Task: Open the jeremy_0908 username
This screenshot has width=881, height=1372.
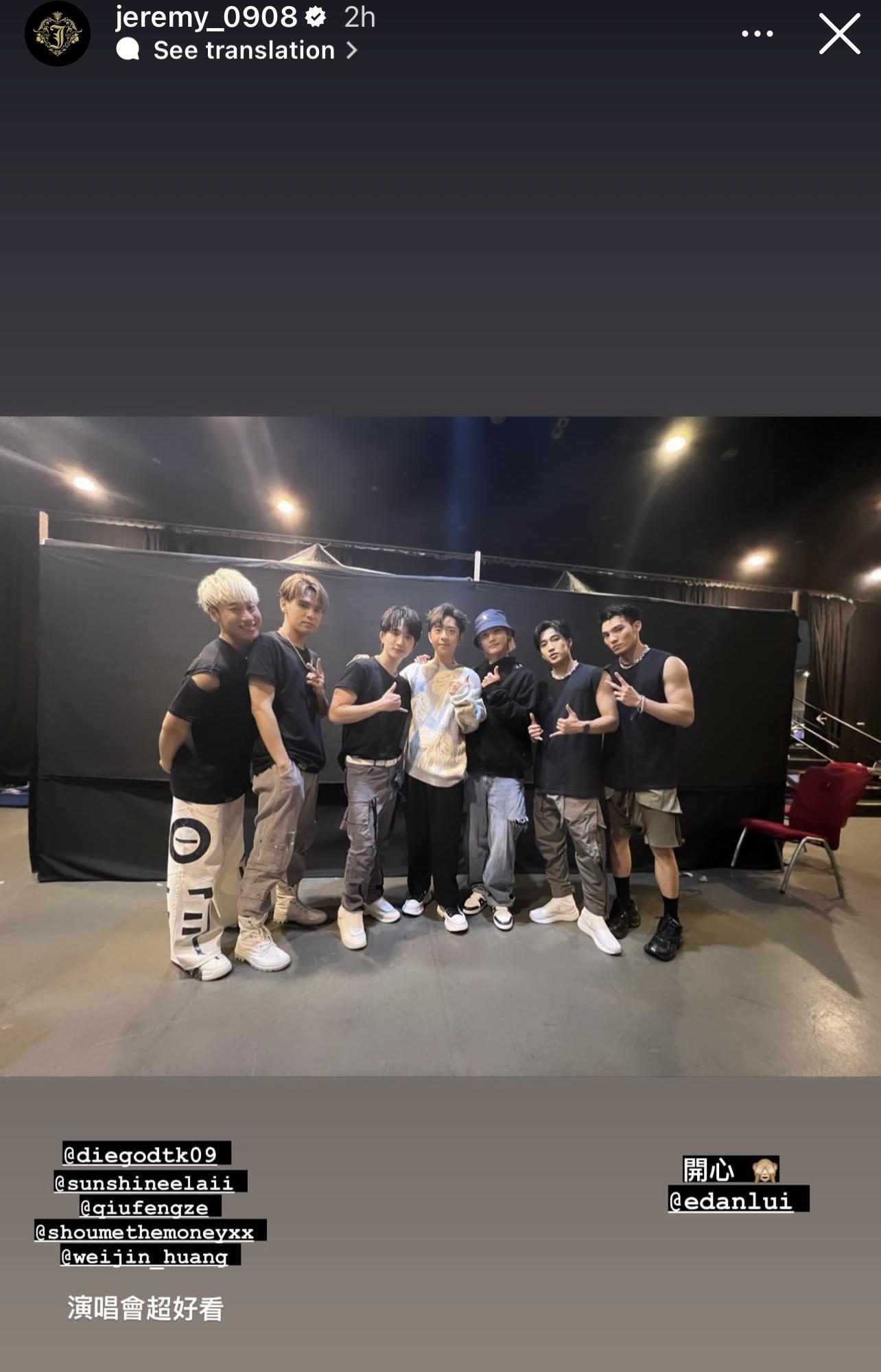Action: [x=206, y=16]
